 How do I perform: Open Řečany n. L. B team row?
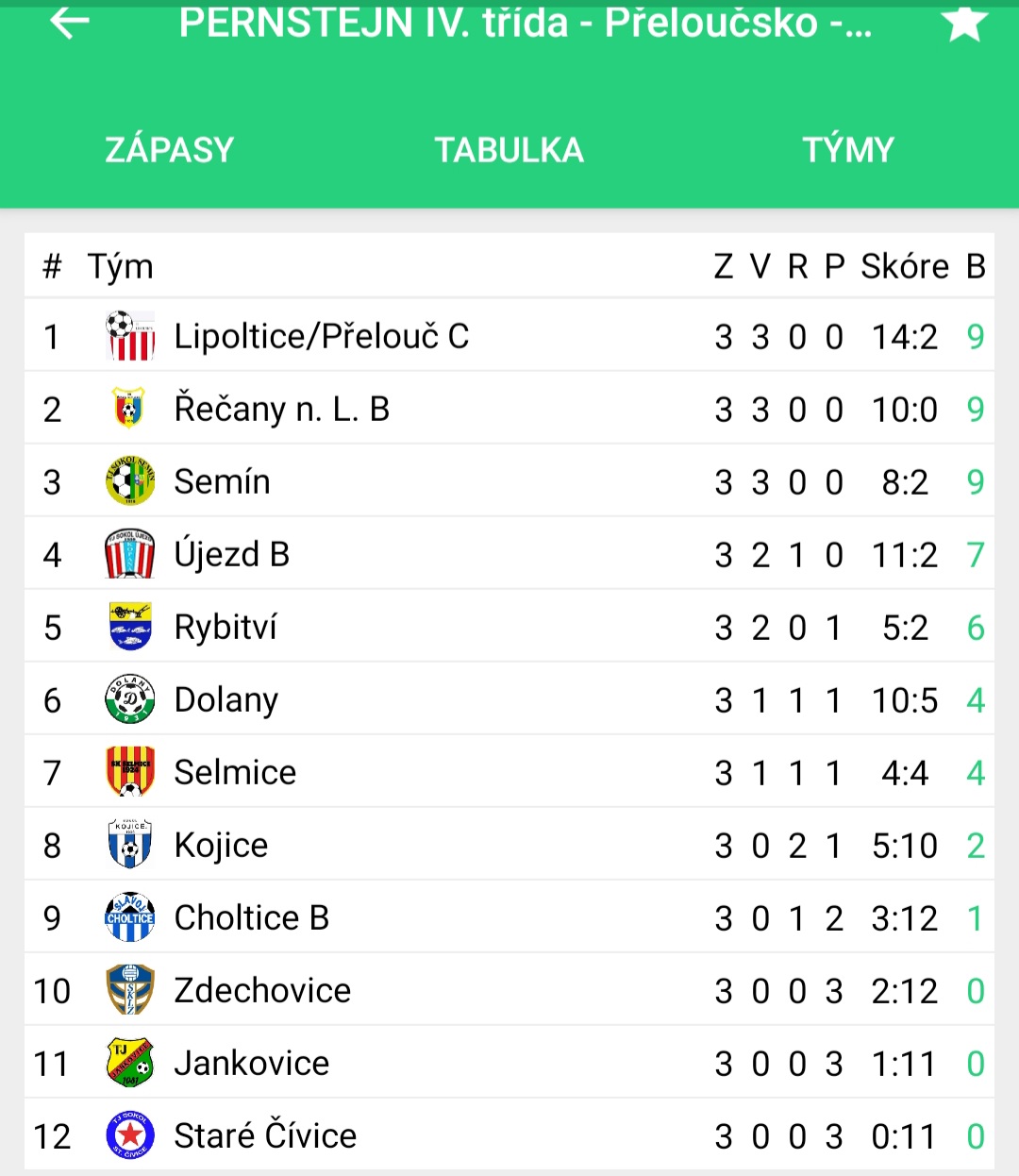[x=281, y=410]
